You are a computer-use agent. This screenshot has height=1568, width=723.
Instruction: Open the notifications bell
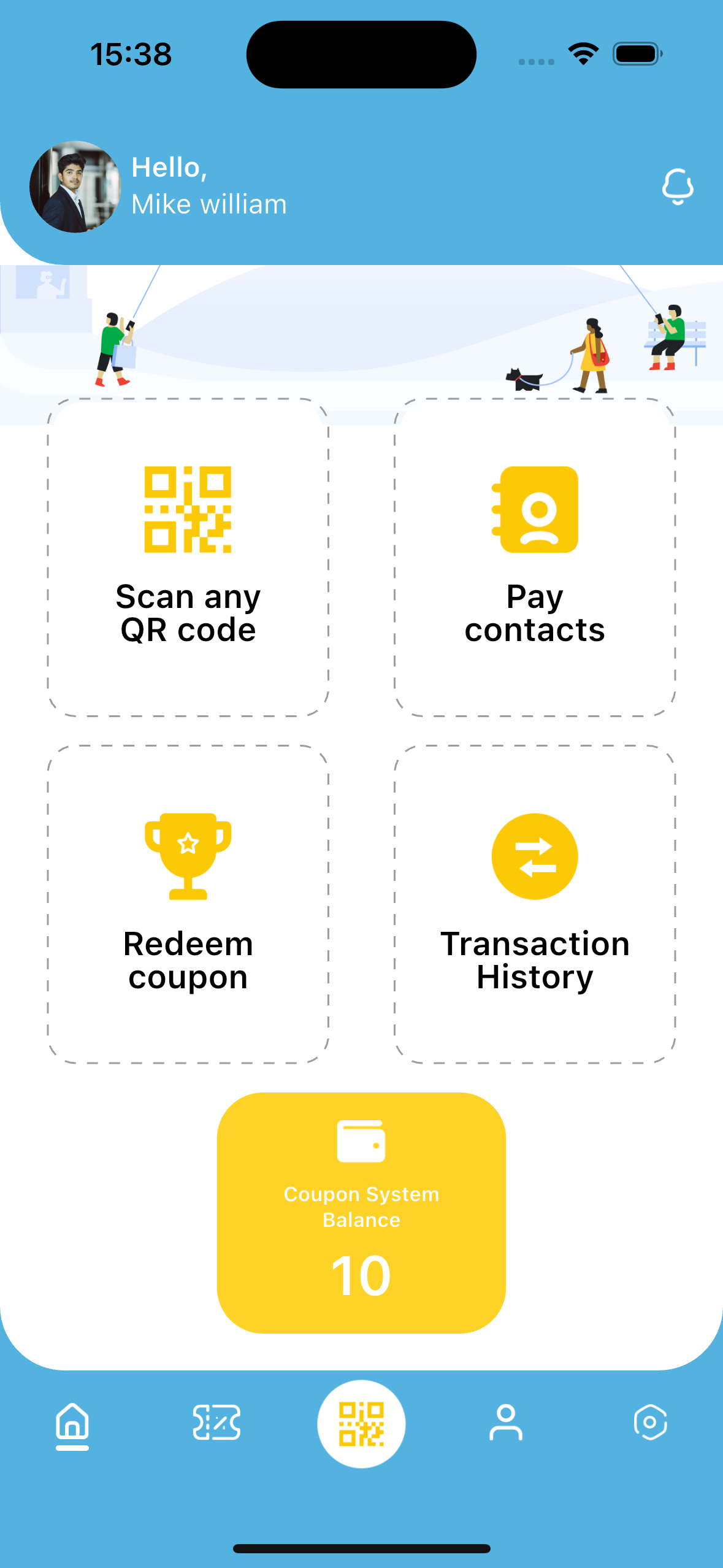[677, 186]
